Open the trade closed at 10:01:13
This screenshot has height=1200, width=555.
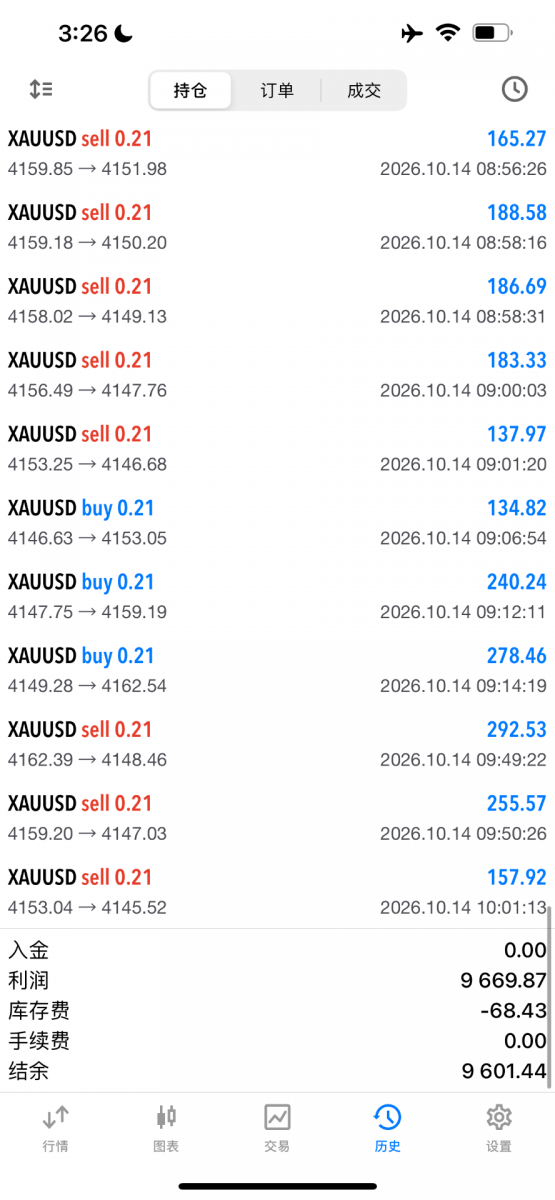[277, 893]
